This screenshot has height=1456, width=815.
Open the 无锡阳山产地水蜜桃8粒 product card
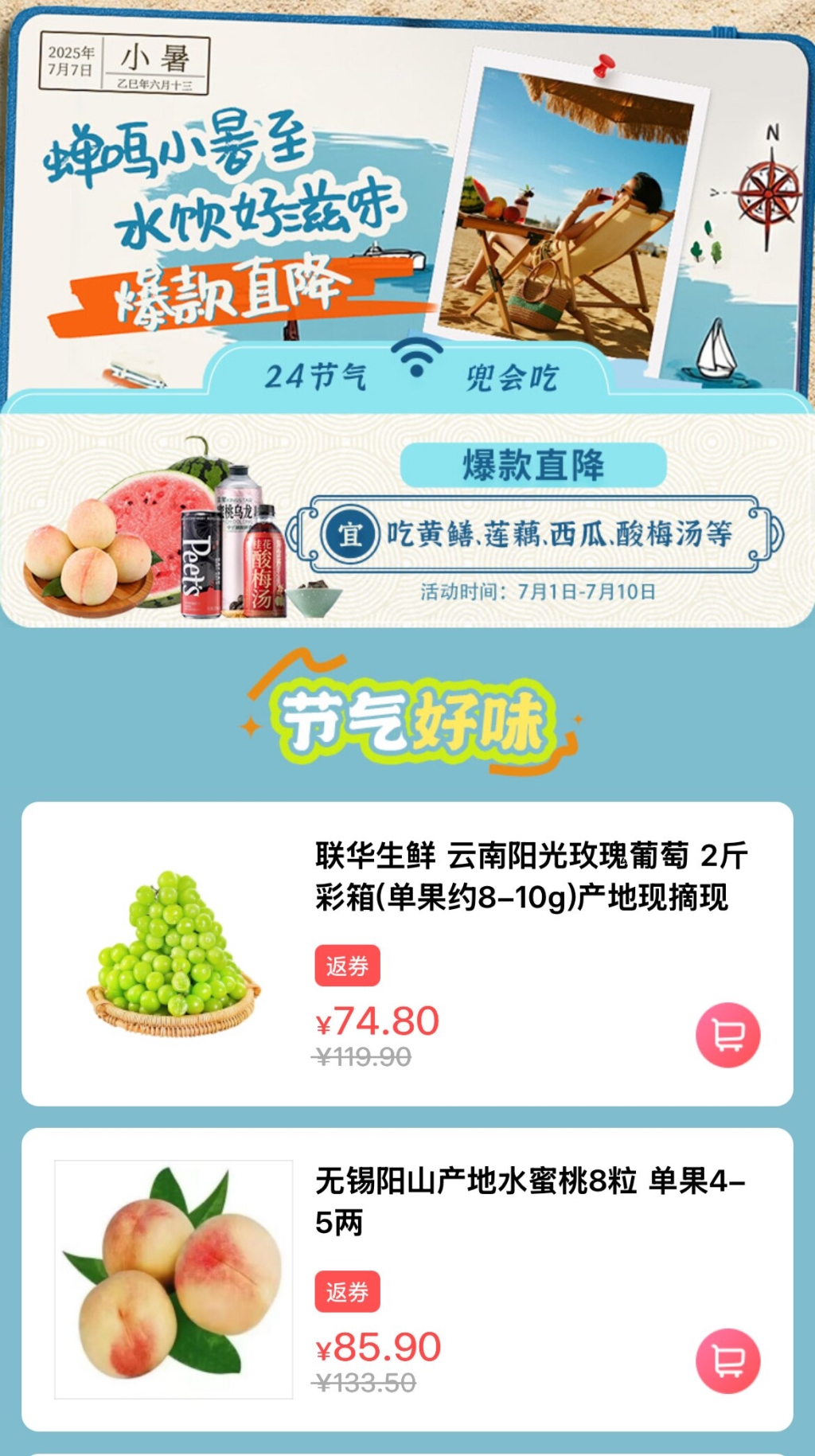pos(407,1279)
